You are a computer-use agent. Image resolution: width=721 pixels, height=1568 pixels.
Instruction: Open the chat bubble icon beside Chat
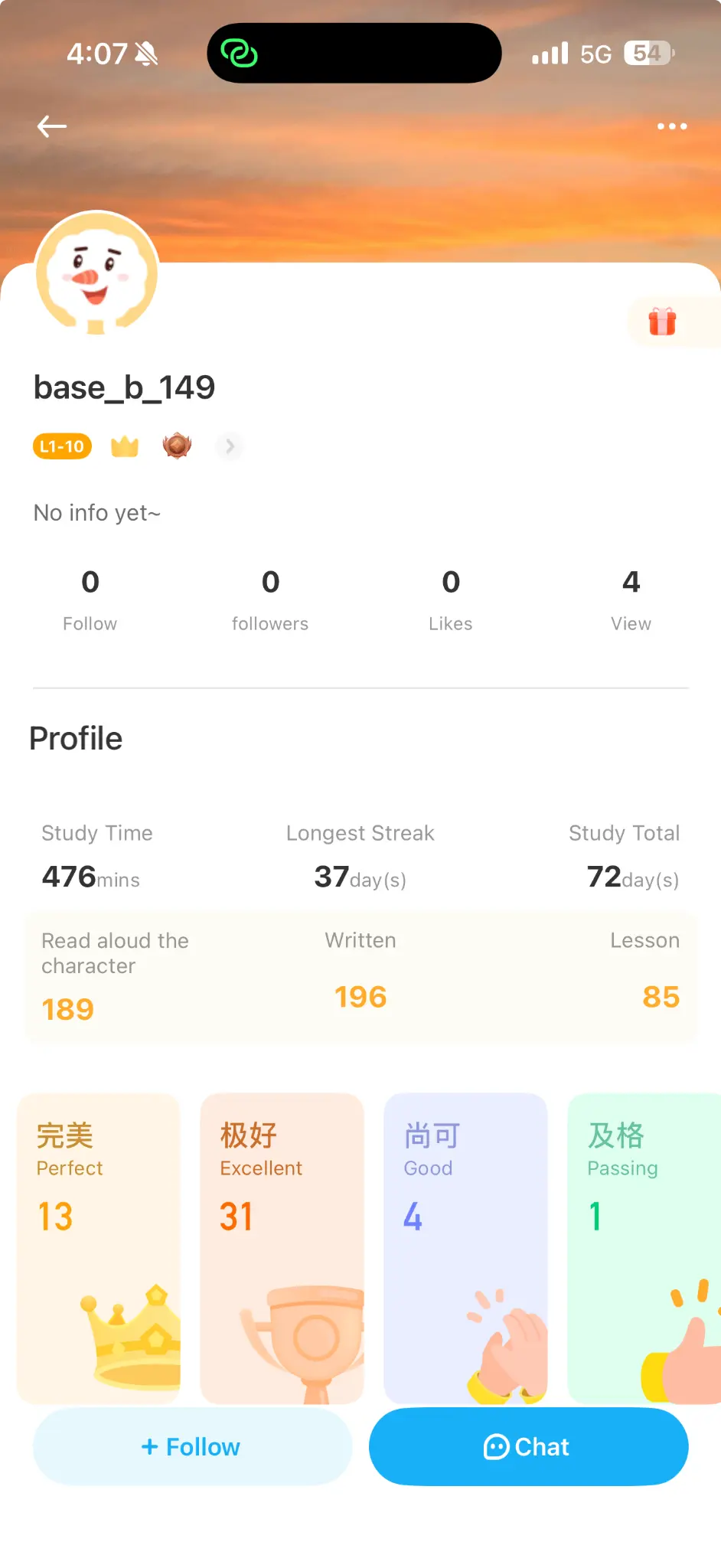tap(497, 1446)
